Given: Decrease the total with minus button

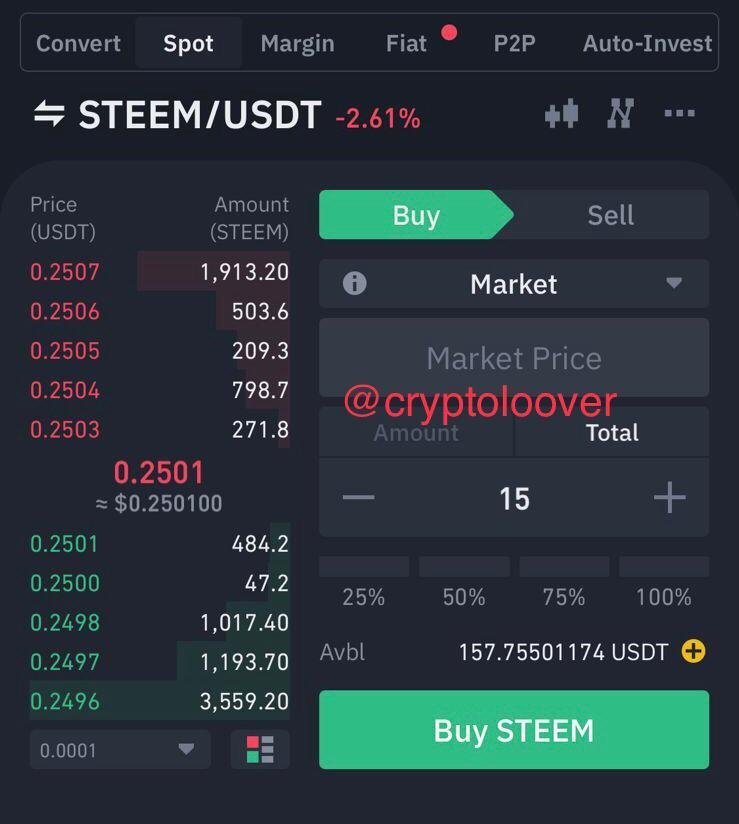Looking at the screenshot, I should click(x=358, y=498).
